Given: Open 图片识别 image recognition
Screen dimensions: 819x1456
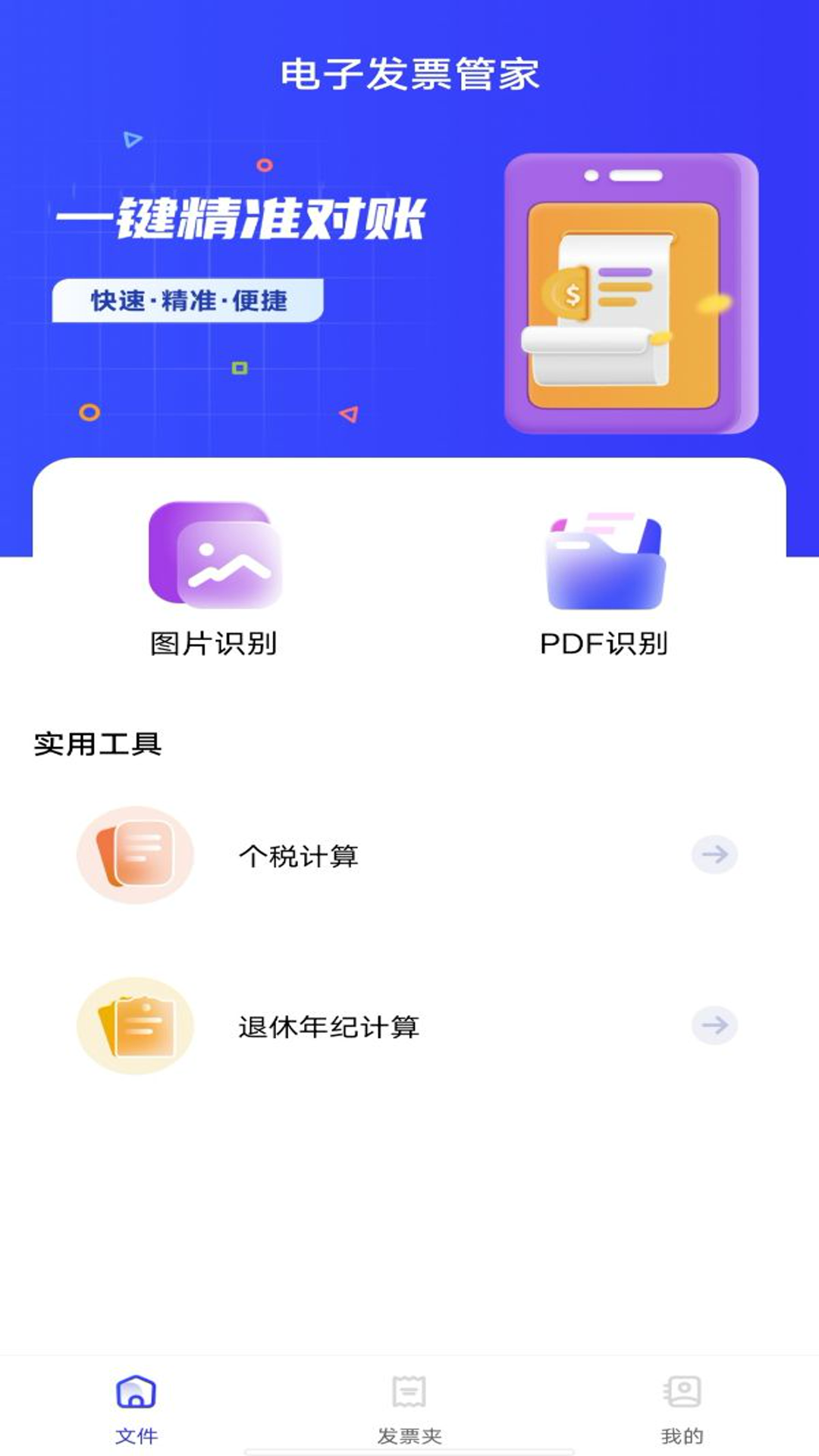Looking at the screenshot, I should pyautogui.click(x=214, y=579).
